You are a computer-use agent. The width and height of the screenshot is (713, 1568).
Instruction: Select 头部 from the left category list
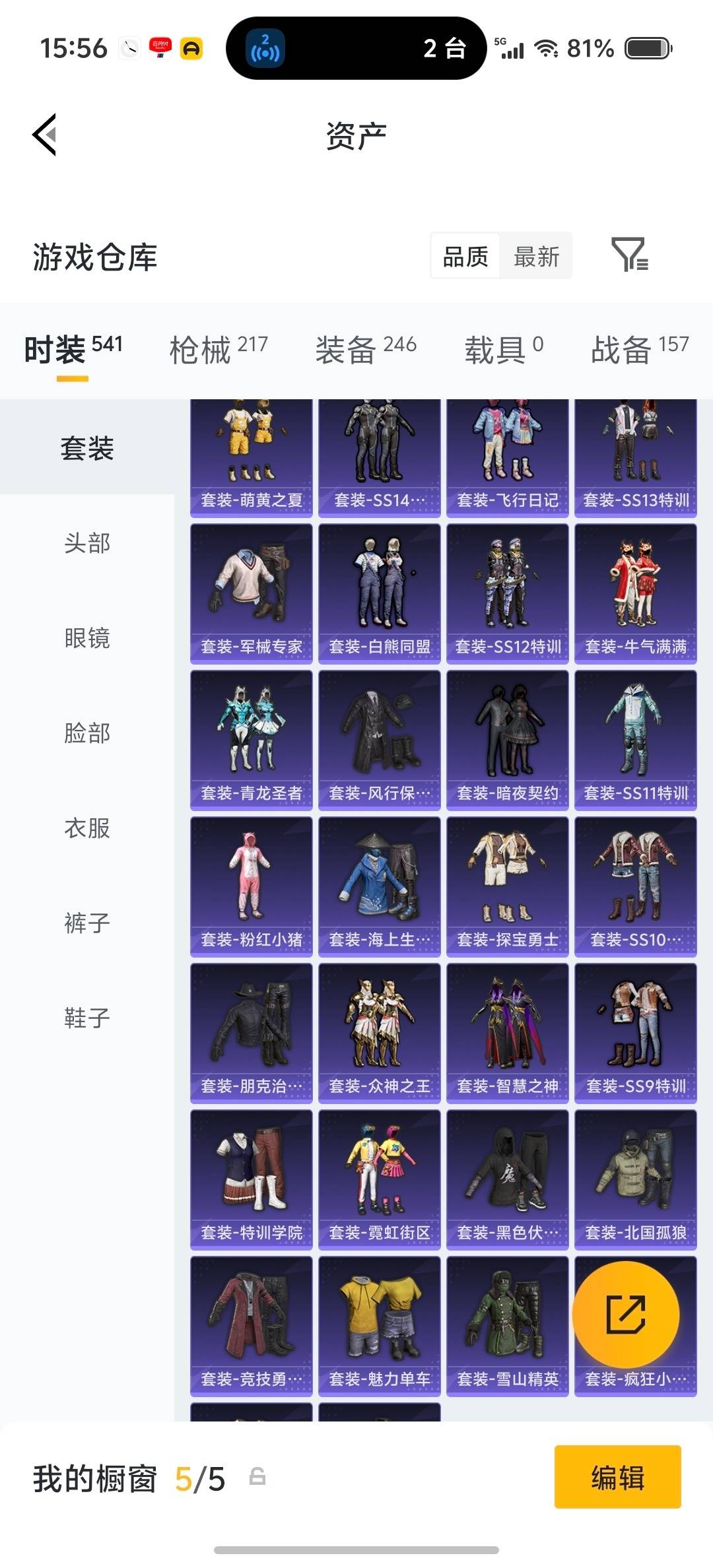coord(86,543)
